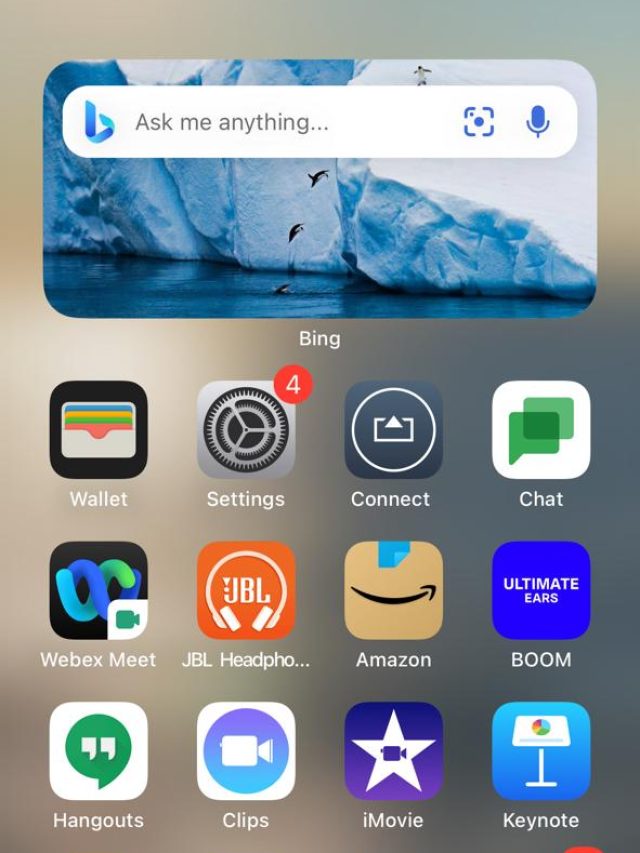Launch the Connect app
Screen dimensions: 640x853
[x=393, y=430]
